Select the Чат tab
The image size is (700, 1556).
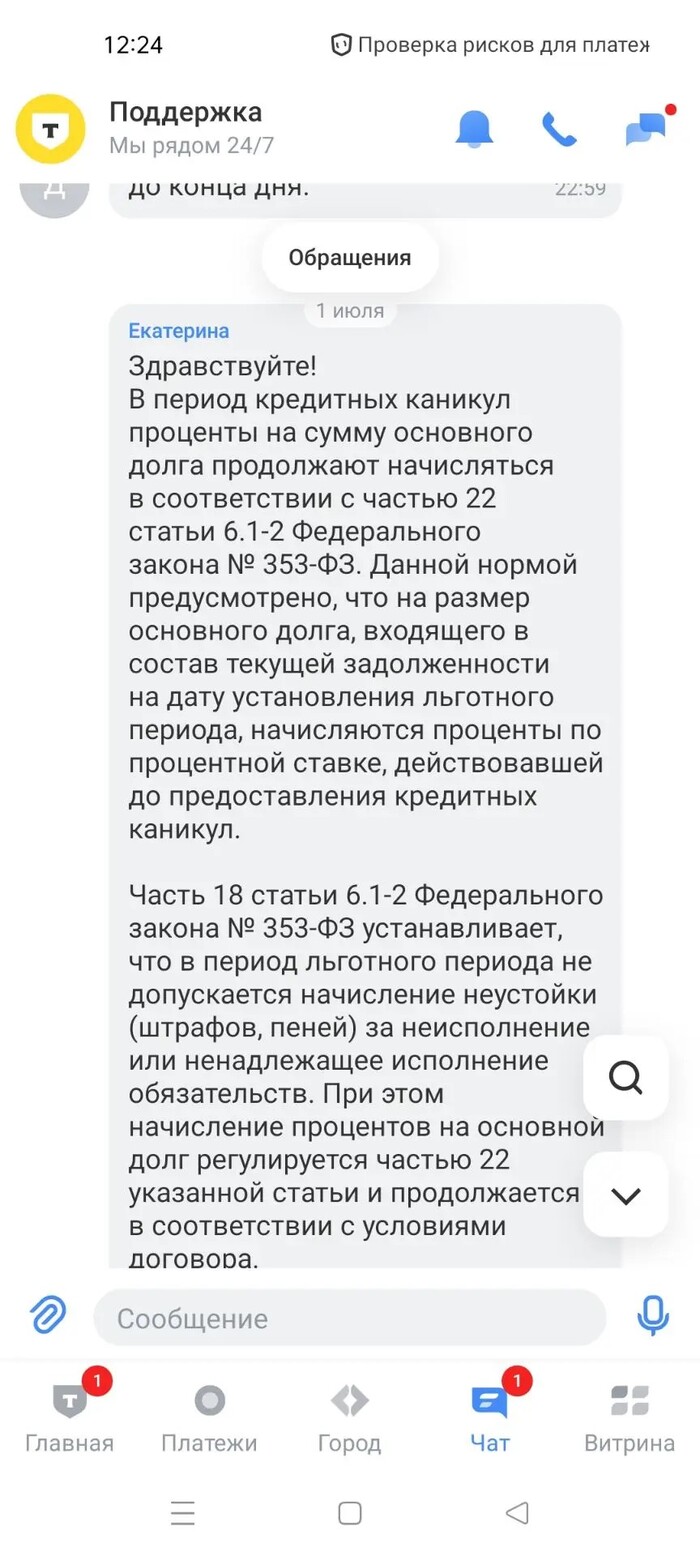coord(490,1416)
